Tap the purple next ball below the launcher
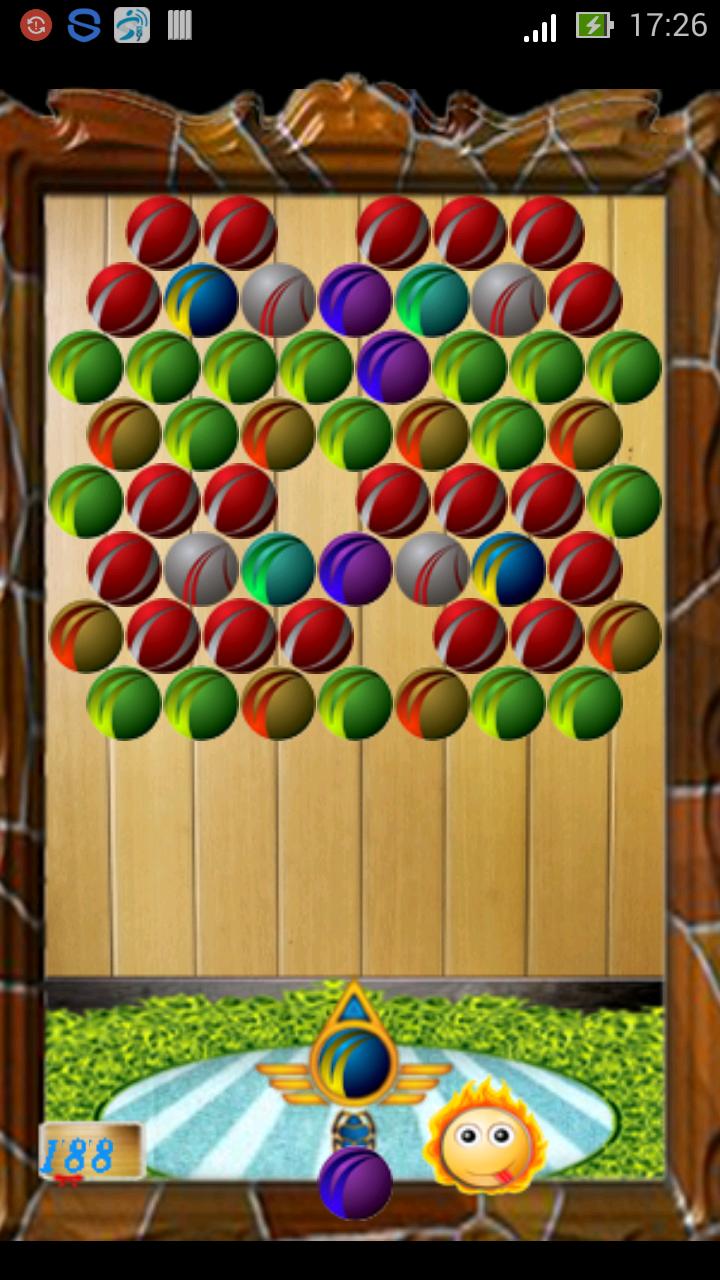The height and width of the screenshot is (1280, 720). click(x=355, y=1184)
